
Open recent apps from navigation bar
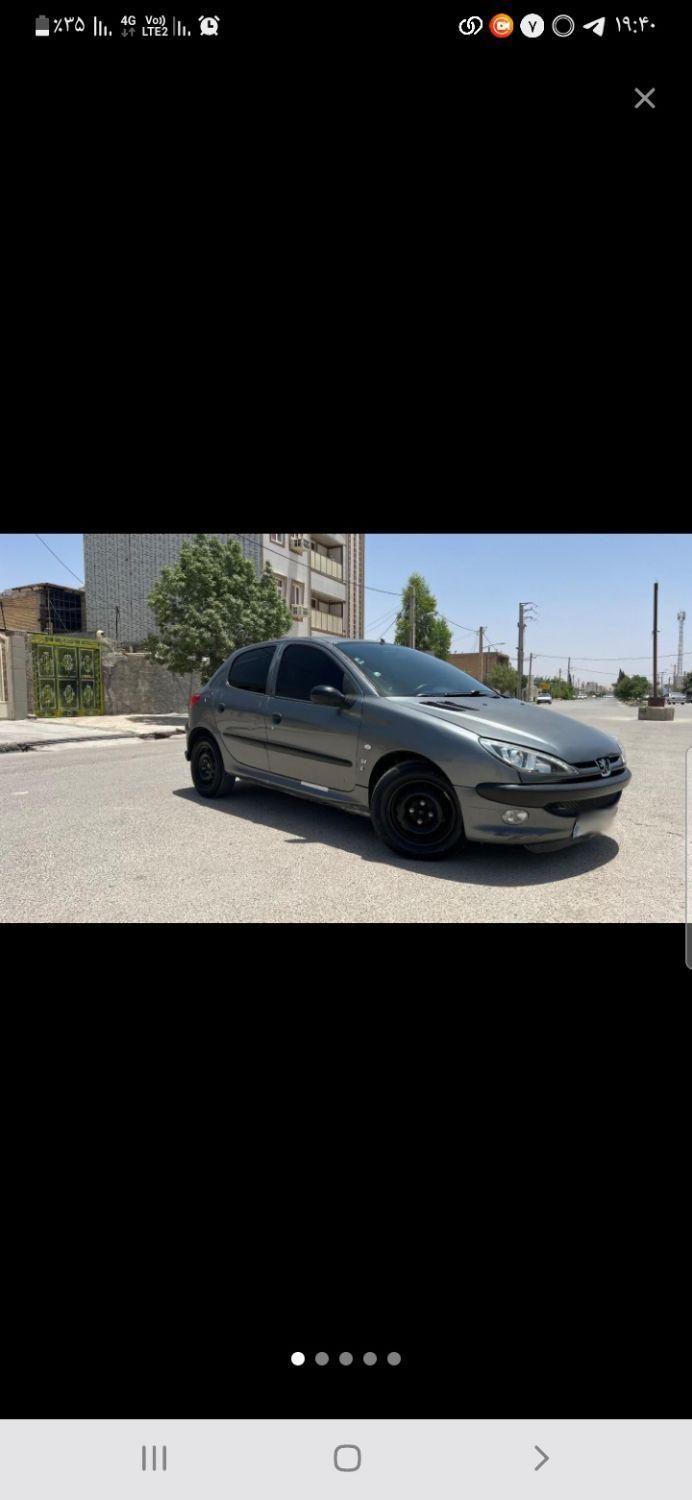tap(154, 1458)
